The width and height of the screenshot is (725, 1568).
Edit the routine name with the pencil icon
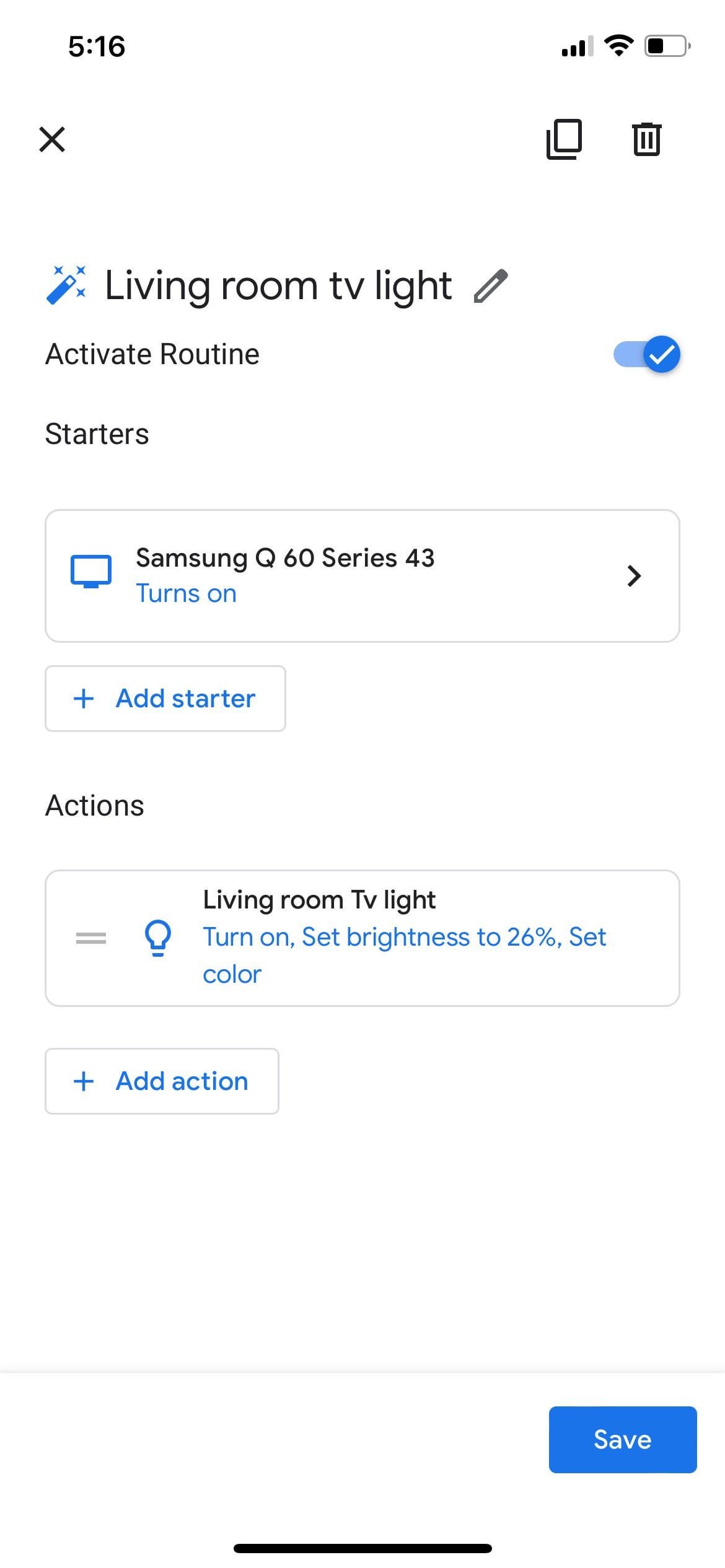[489, 286]
